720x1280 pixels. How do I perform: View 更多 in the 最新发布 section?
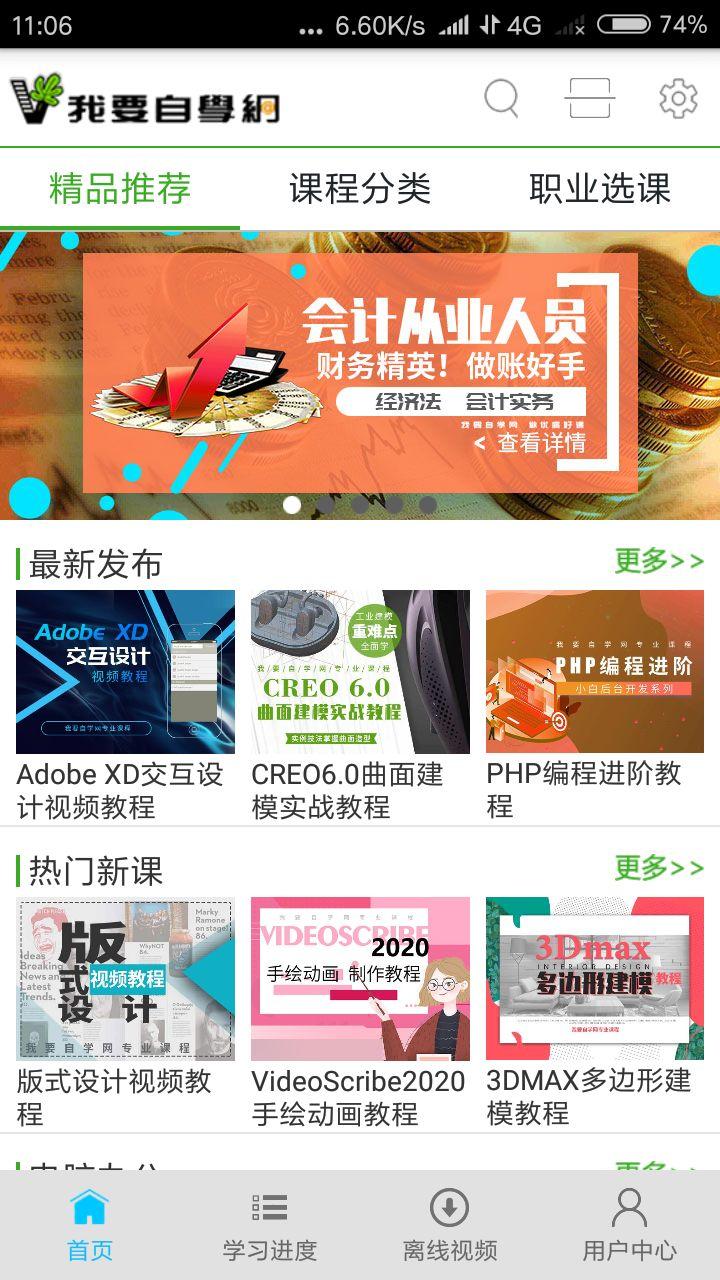[658, 561]
